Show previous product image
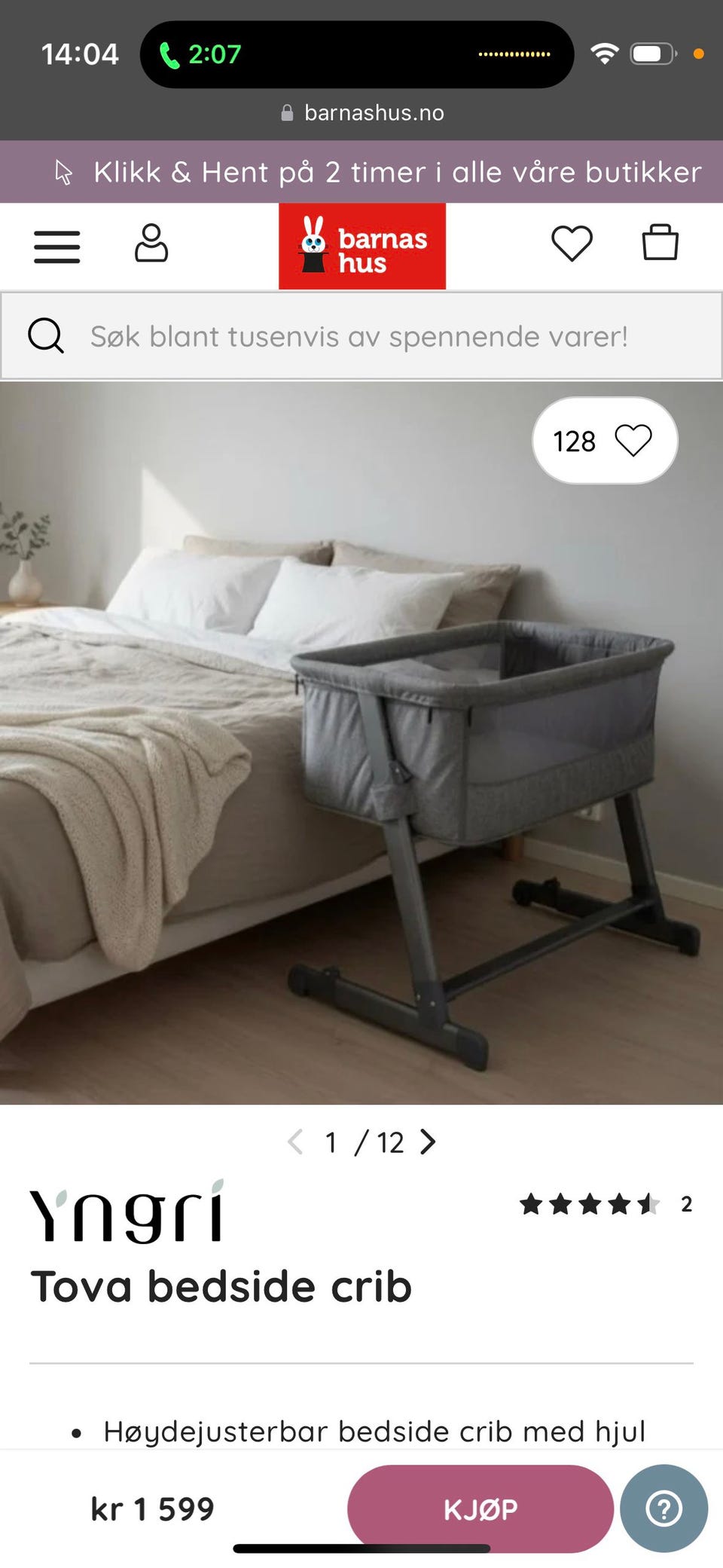 295,1142
